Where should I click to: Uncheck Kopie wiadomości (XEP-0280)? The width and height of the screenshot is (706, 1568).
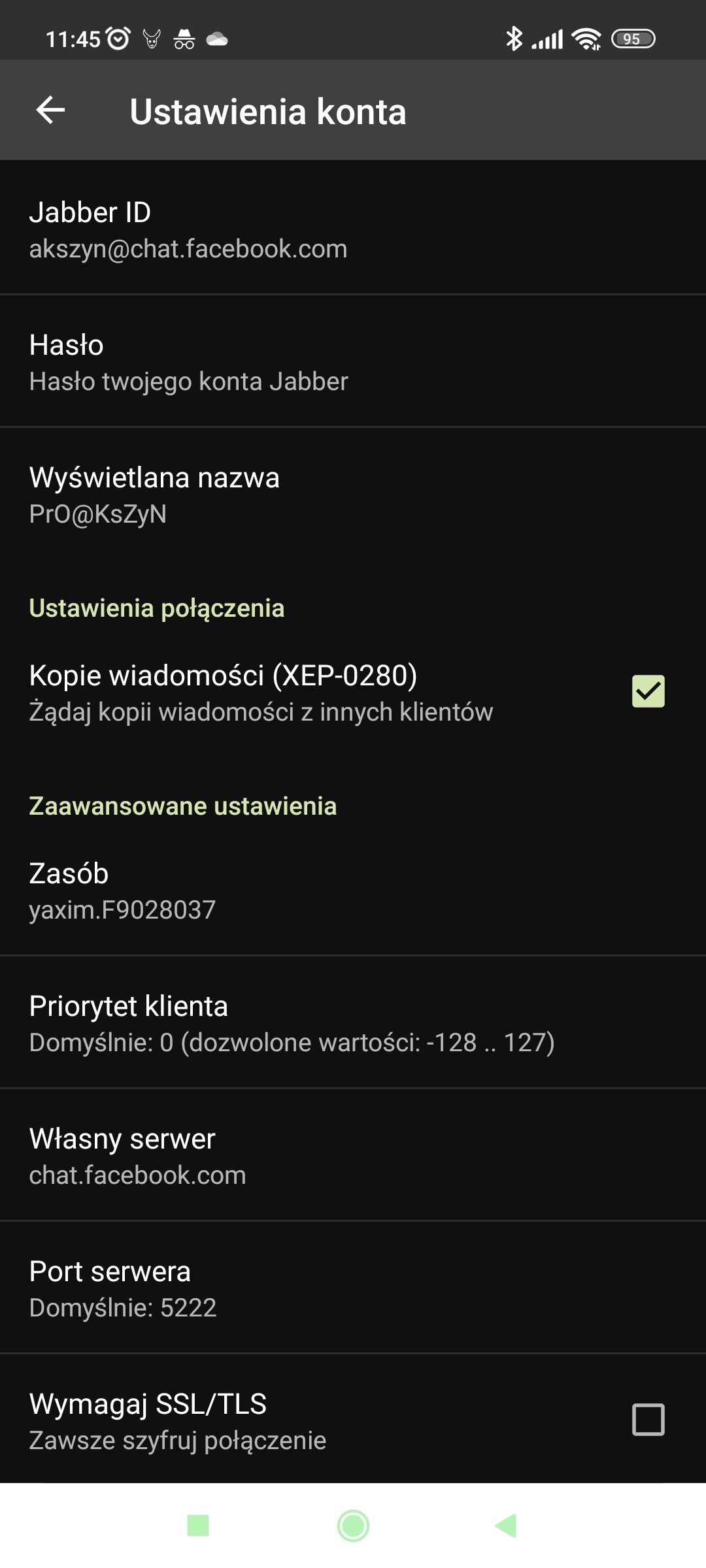[x=648, y=691]
